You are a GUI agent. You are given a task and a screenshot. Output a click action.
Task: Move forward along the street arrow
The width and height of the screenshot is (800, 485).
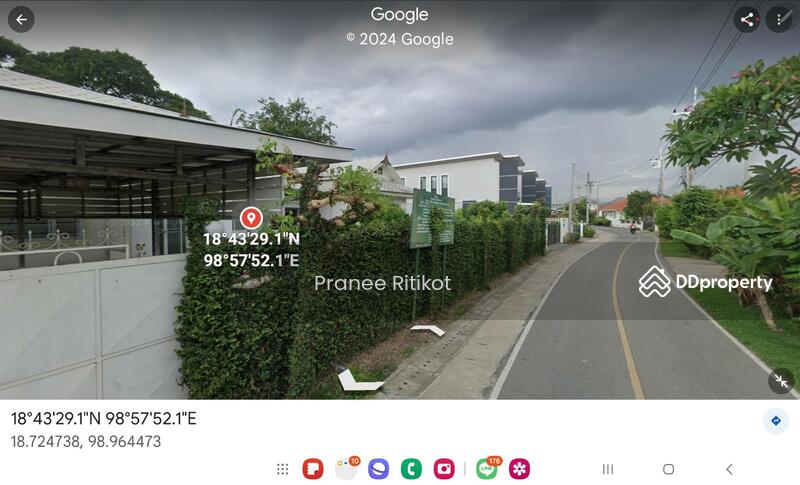pos(428,330)
